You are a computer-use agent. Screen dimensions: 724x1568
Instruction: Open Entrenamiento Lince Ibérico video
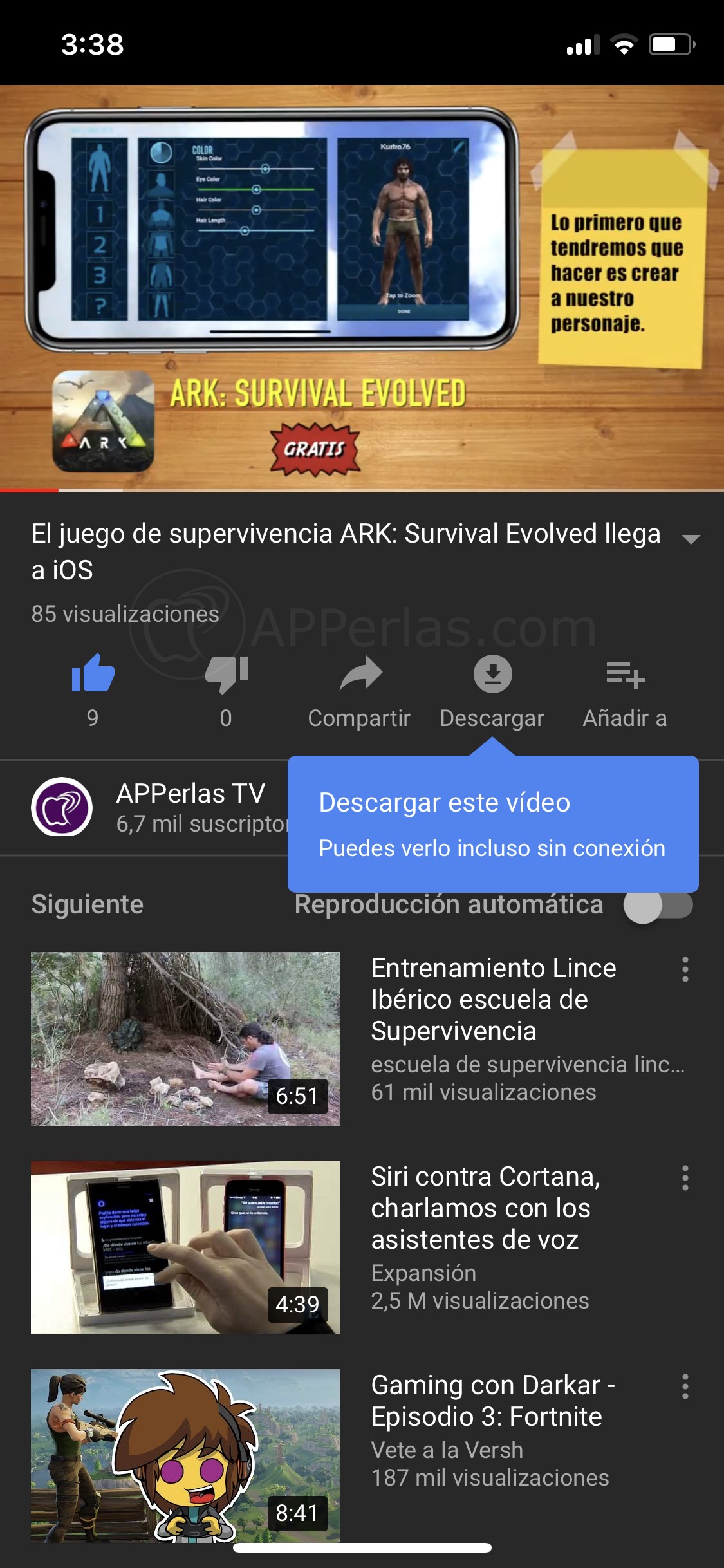185,1038
